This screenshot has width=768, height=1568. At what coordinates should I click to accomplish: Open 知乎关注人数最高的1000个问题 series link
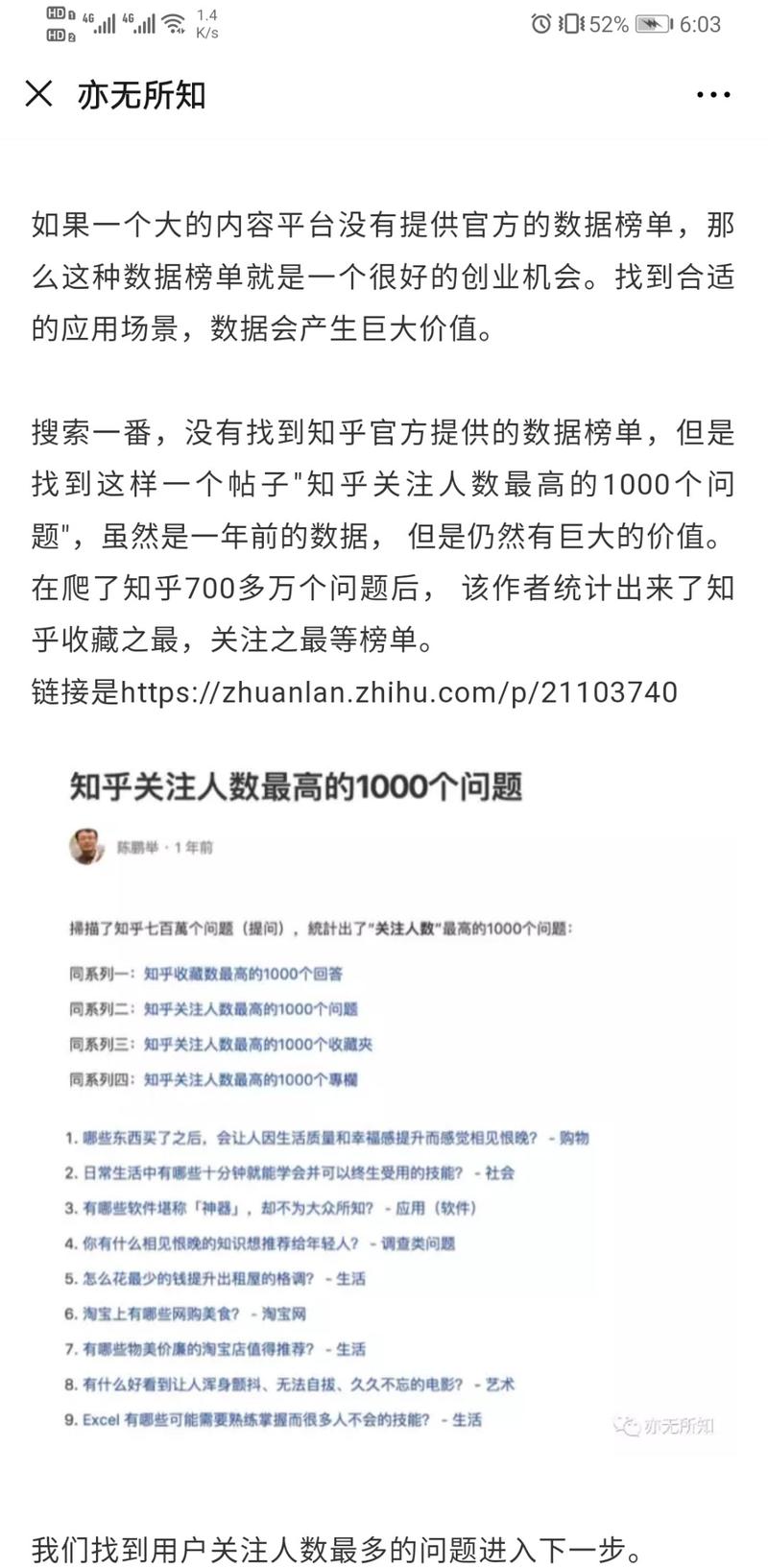[248, 1009]
